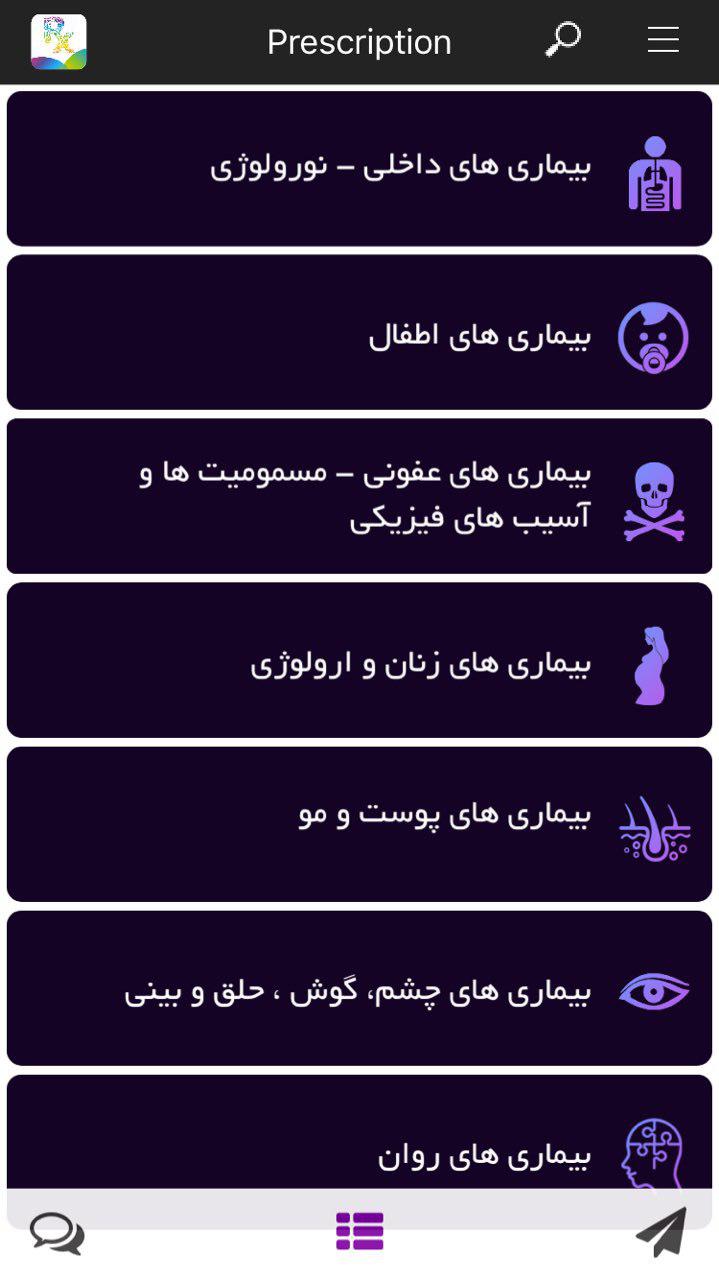Open the hamburger menu
719x1280 pixels.
click(663, 41)
